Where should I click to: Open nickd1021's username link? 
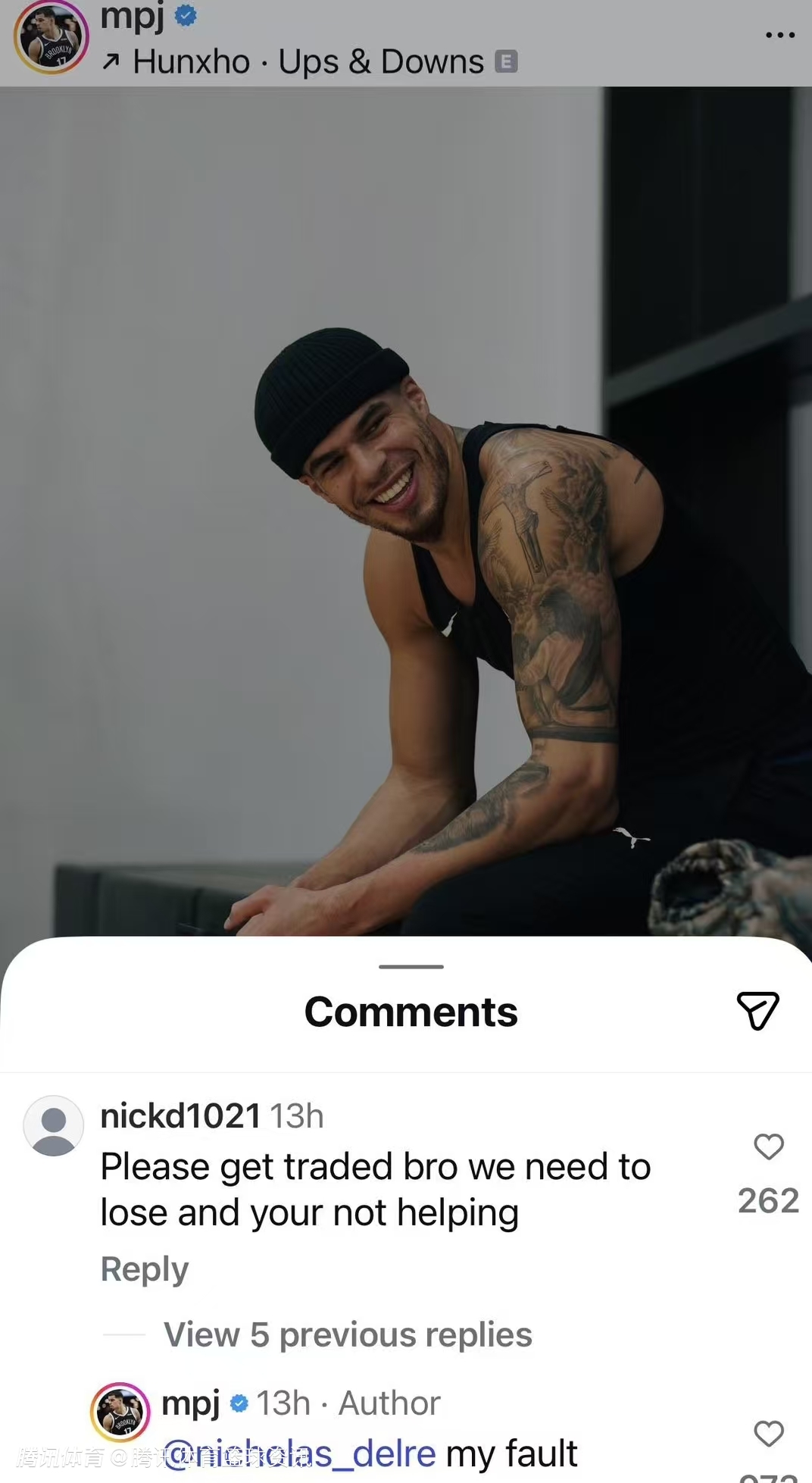coord(180,1116)
